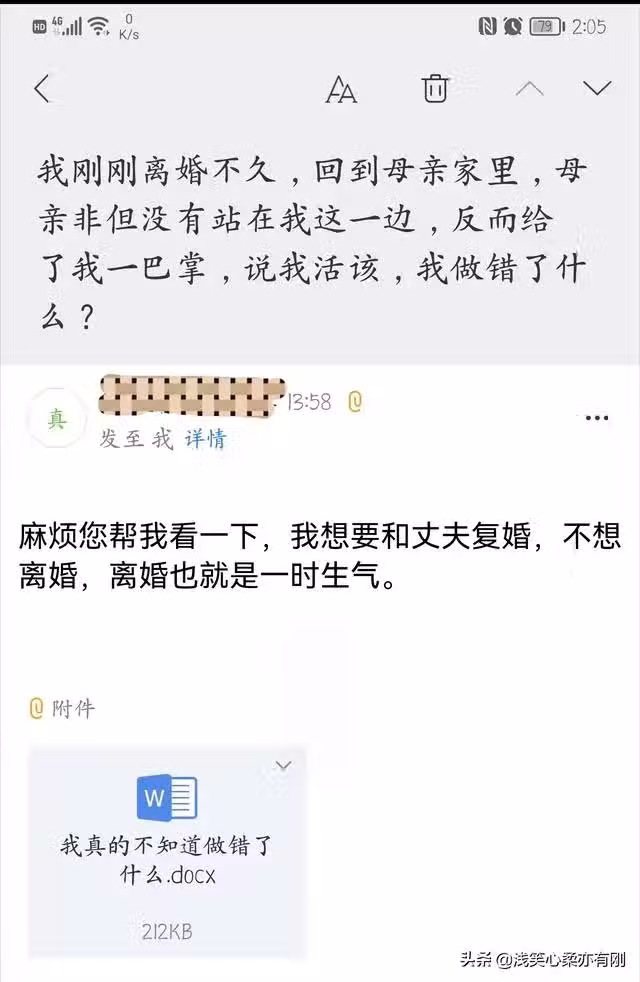This screenshot has height=982, width=640.
Task: Open the sender's three-dot options menu
Action: pos(597,417)
